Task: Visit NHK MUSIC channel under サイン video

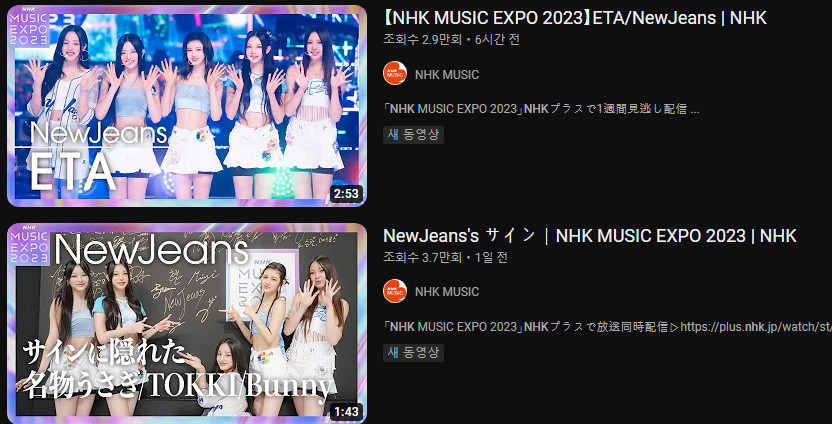Action: point(446,292)
